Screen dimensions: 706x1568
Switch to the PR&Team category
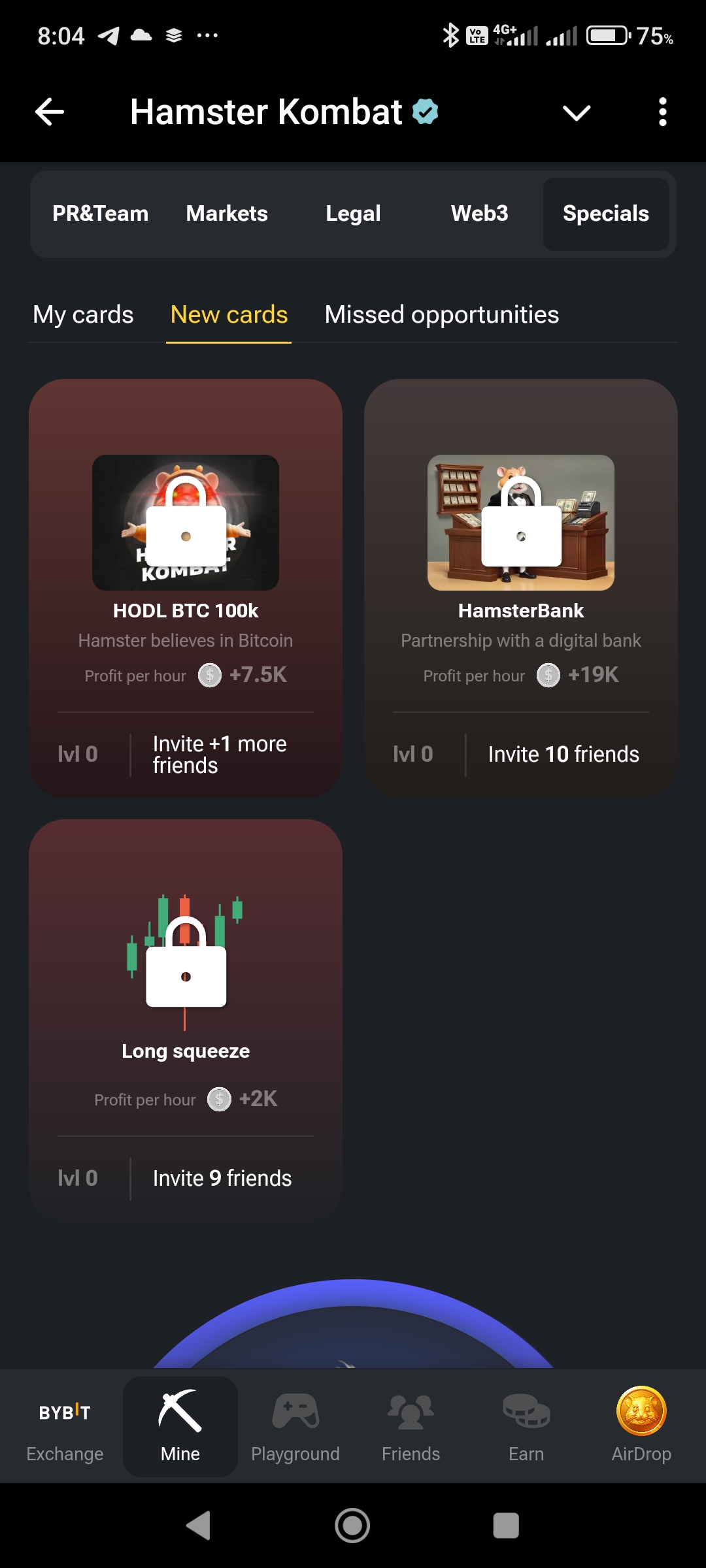100,214
